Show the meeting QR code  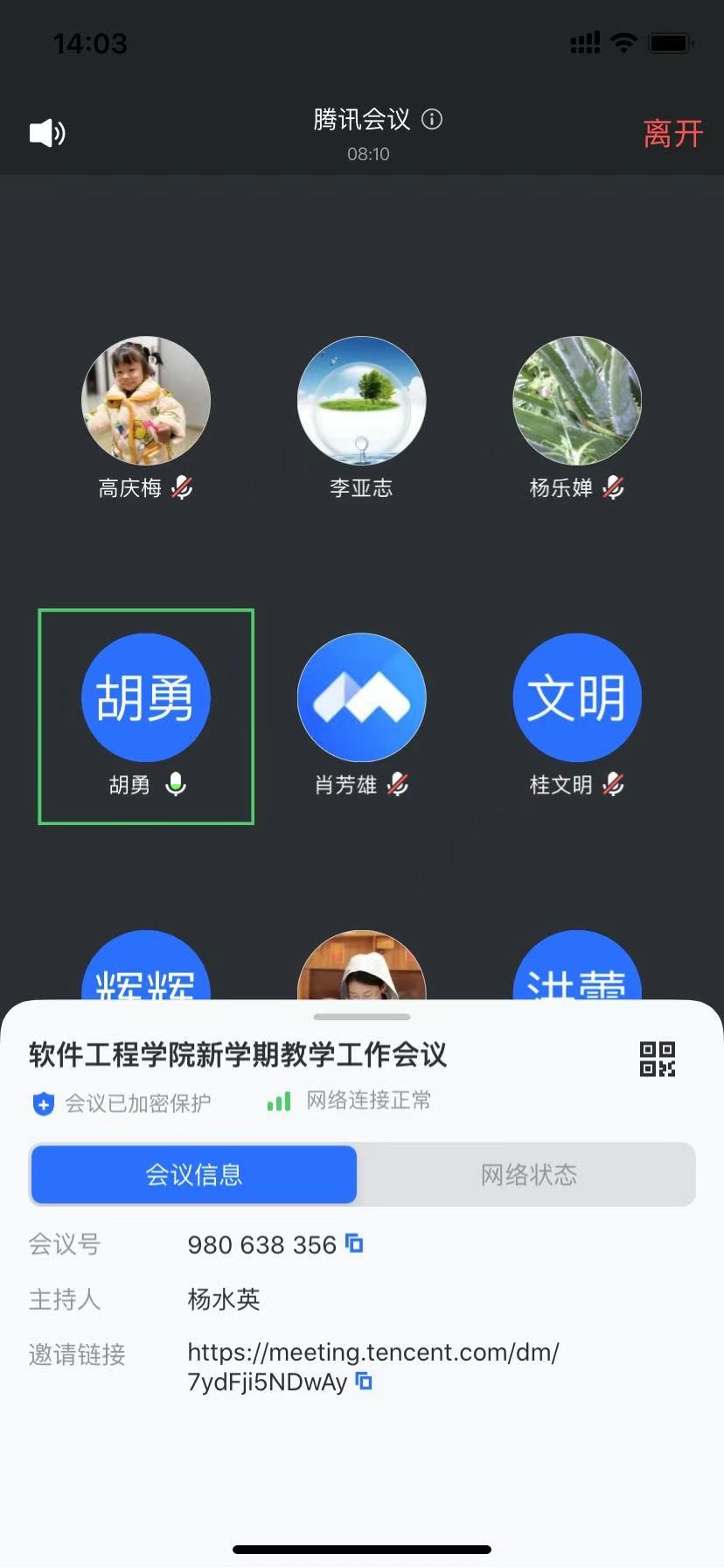click(x=658, y=1059)
